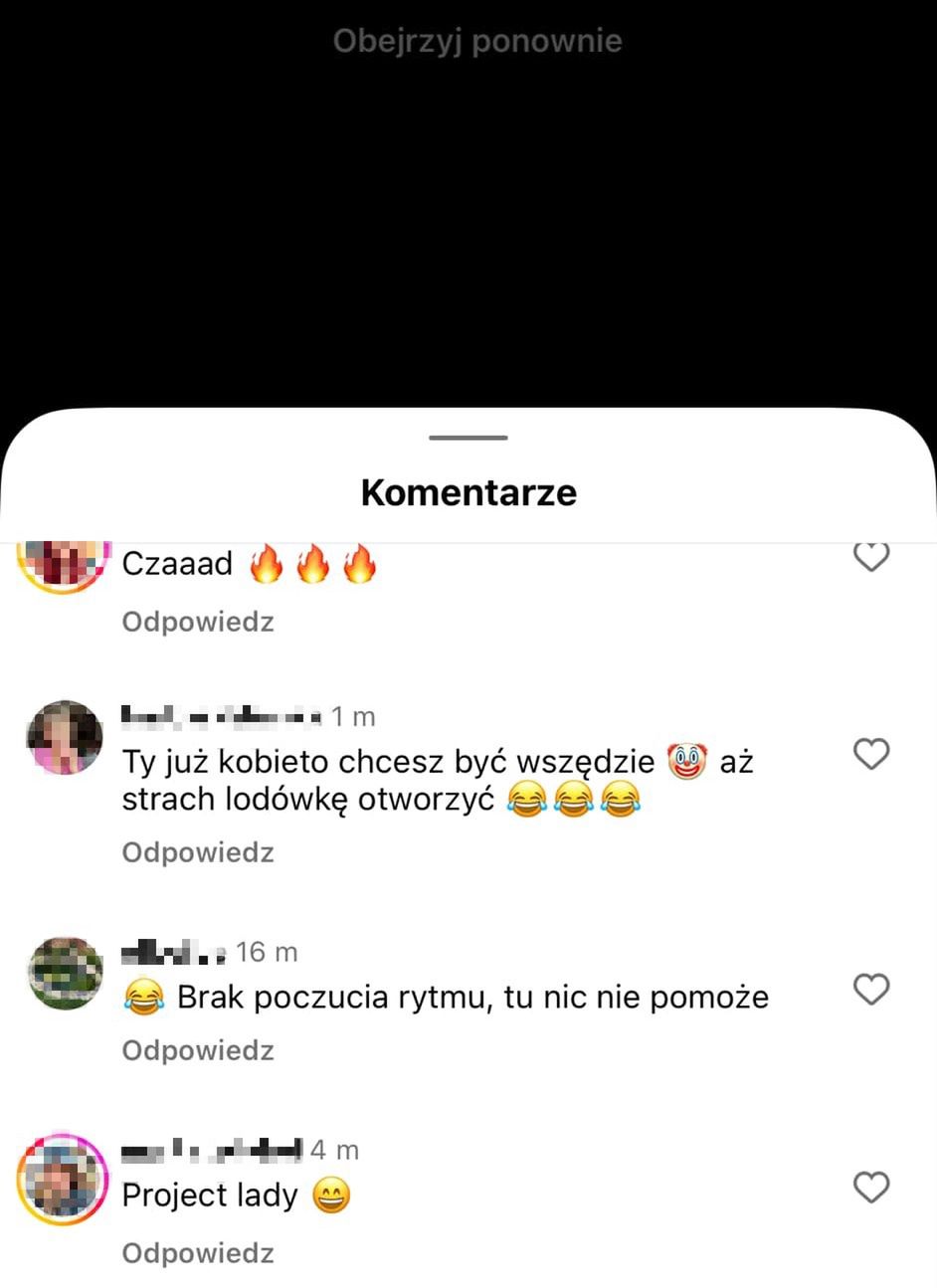Viewport: 937px width, 1288px height.
Task: Reply to the 'Project lady' comment
Action: point(197,1253)
